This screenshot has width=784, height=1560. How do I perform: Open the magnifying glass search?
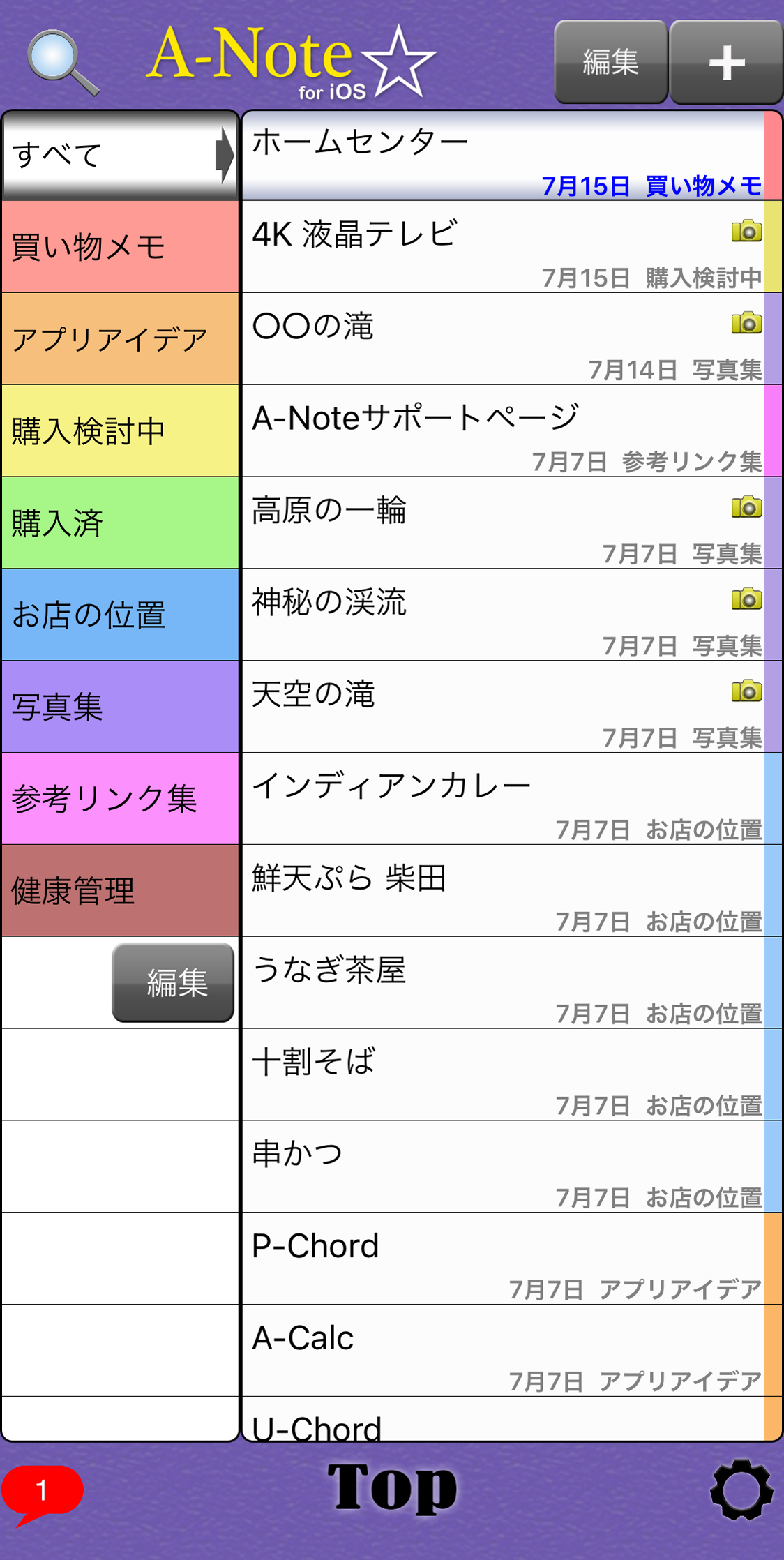[63, 63]
